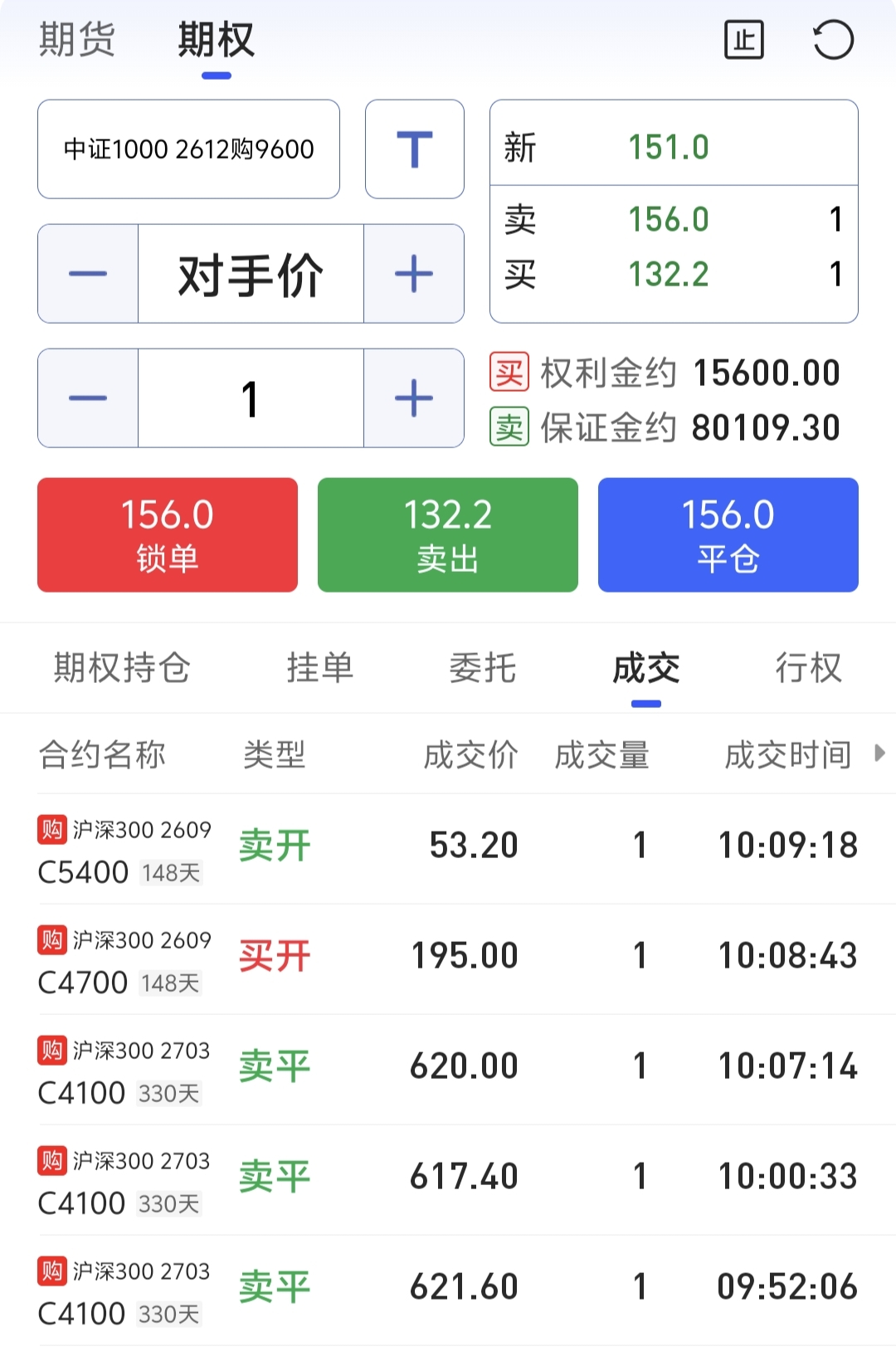Image resolution: width=896 pixels, height=1351 pixels.
Task: Open the 正 icon in top bar
Action: tap(743, 40)
